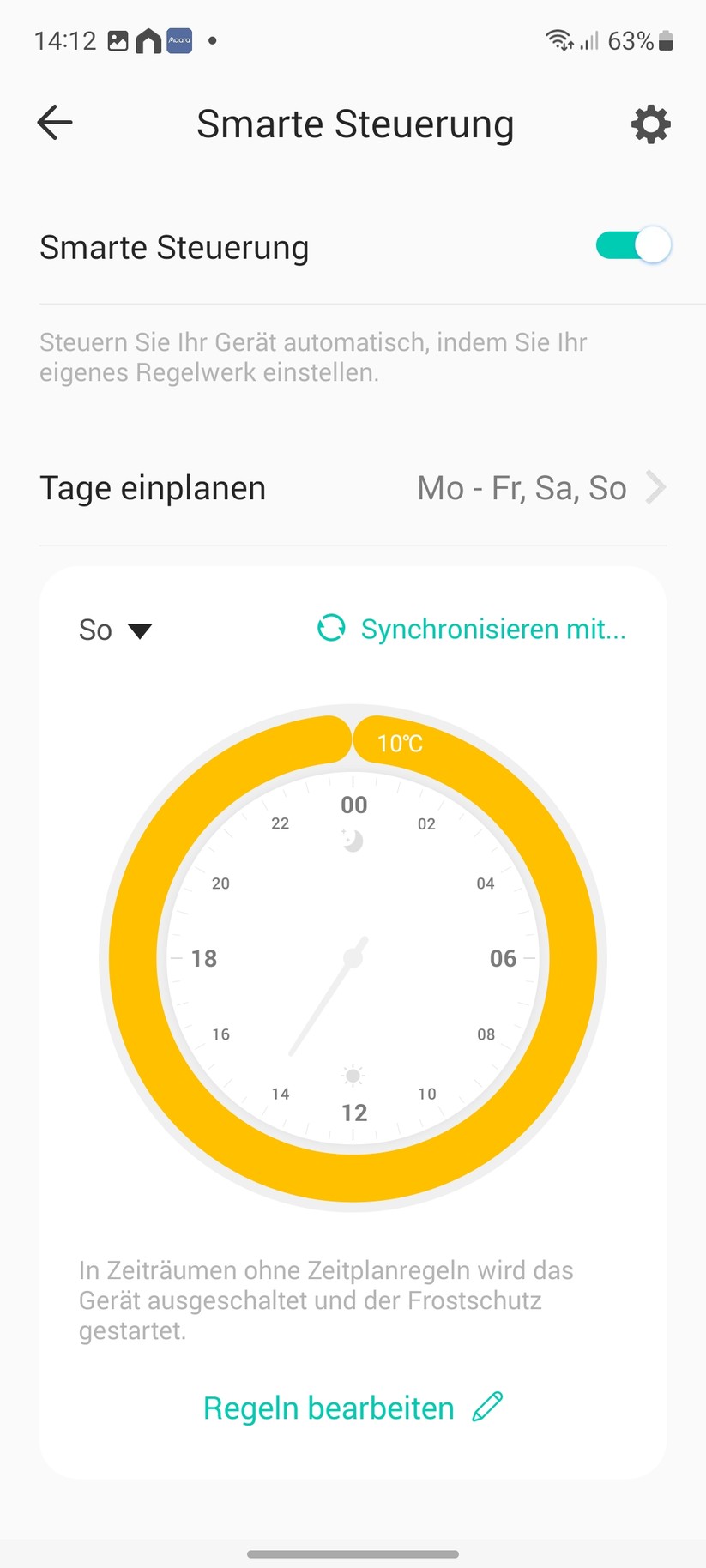
Task: Click the sync refresh icon
Action: coord(330,629)
